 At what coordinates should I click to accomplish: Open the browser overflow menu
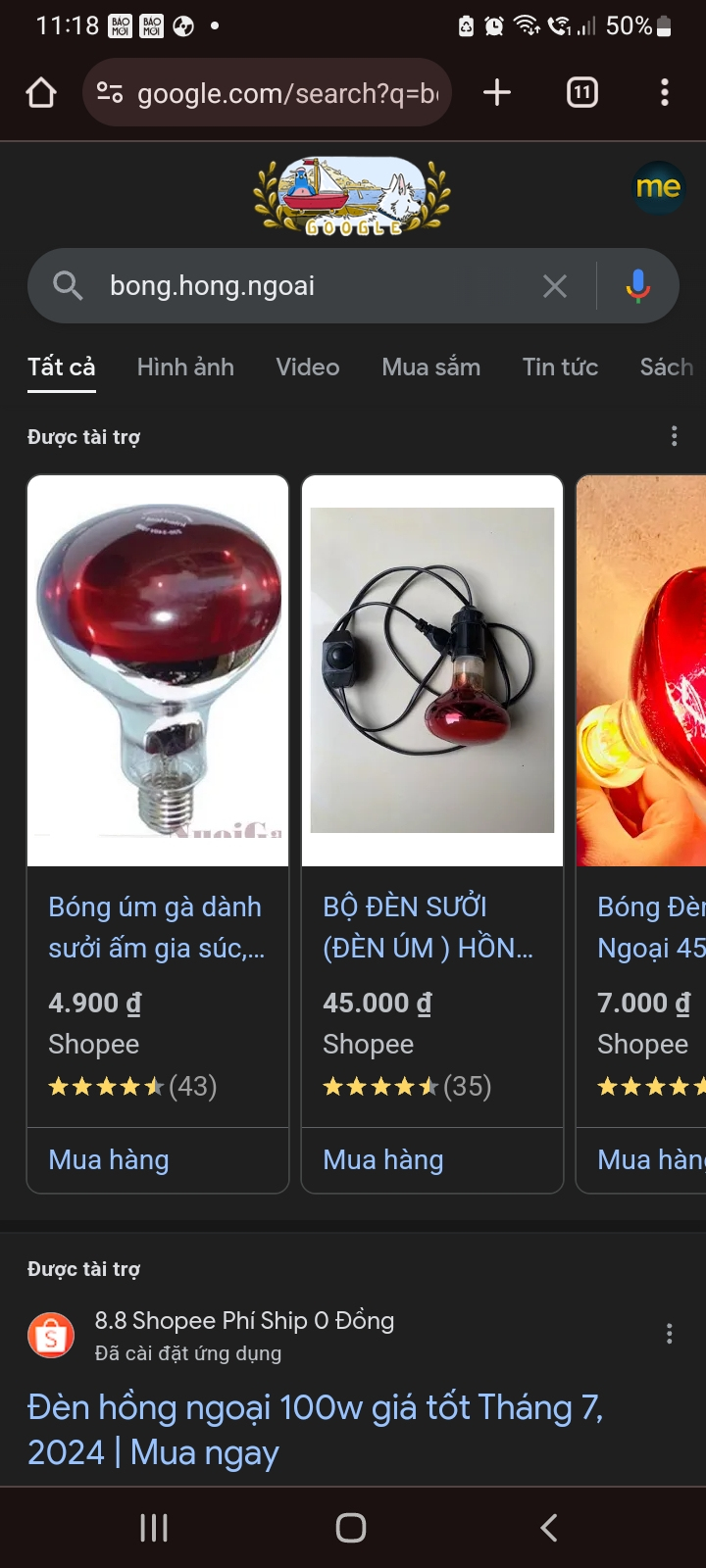pos(665,93)
